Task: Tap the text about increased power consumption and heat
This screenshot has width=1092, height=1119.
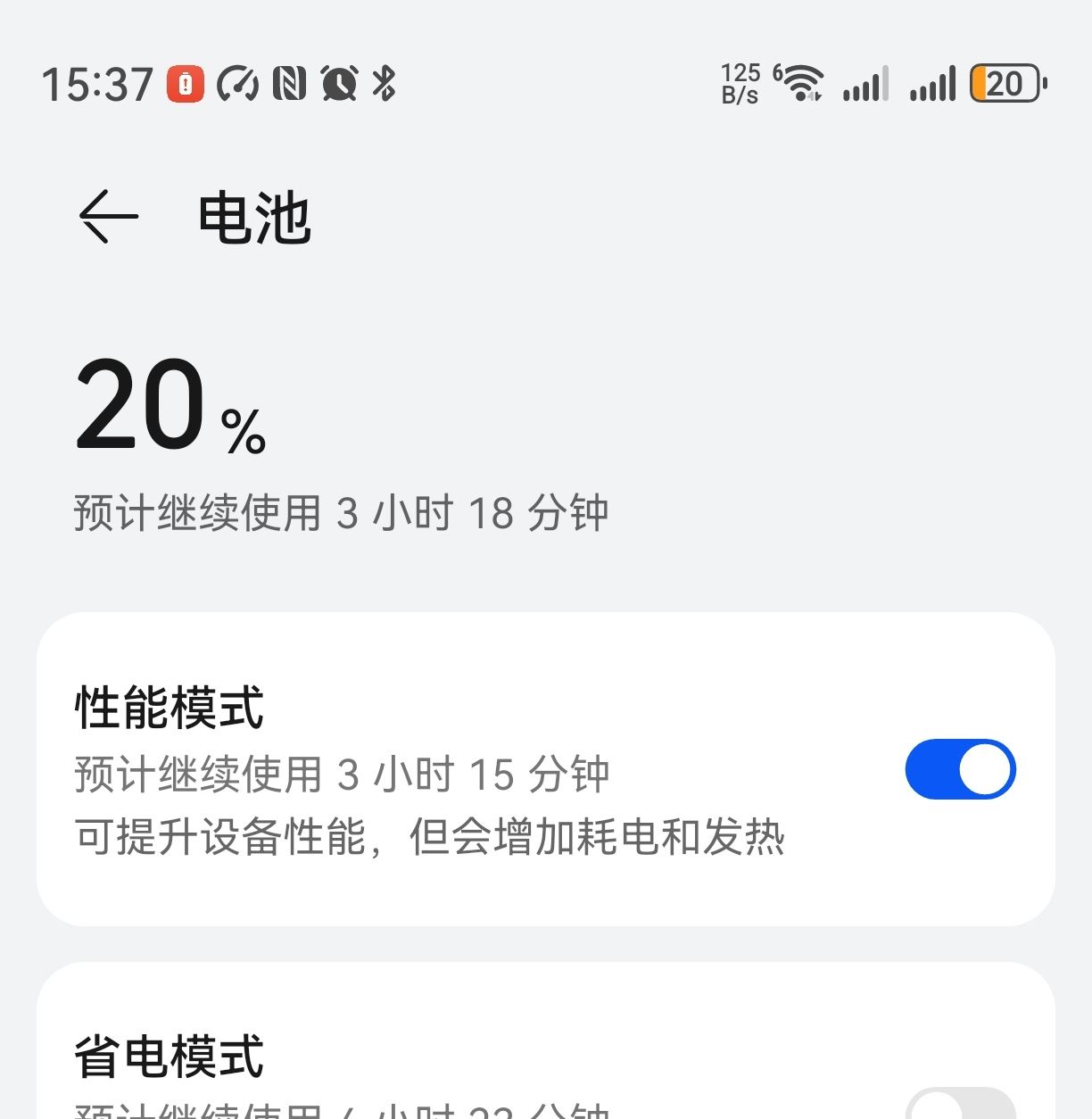Action: [x=430, y=837]
